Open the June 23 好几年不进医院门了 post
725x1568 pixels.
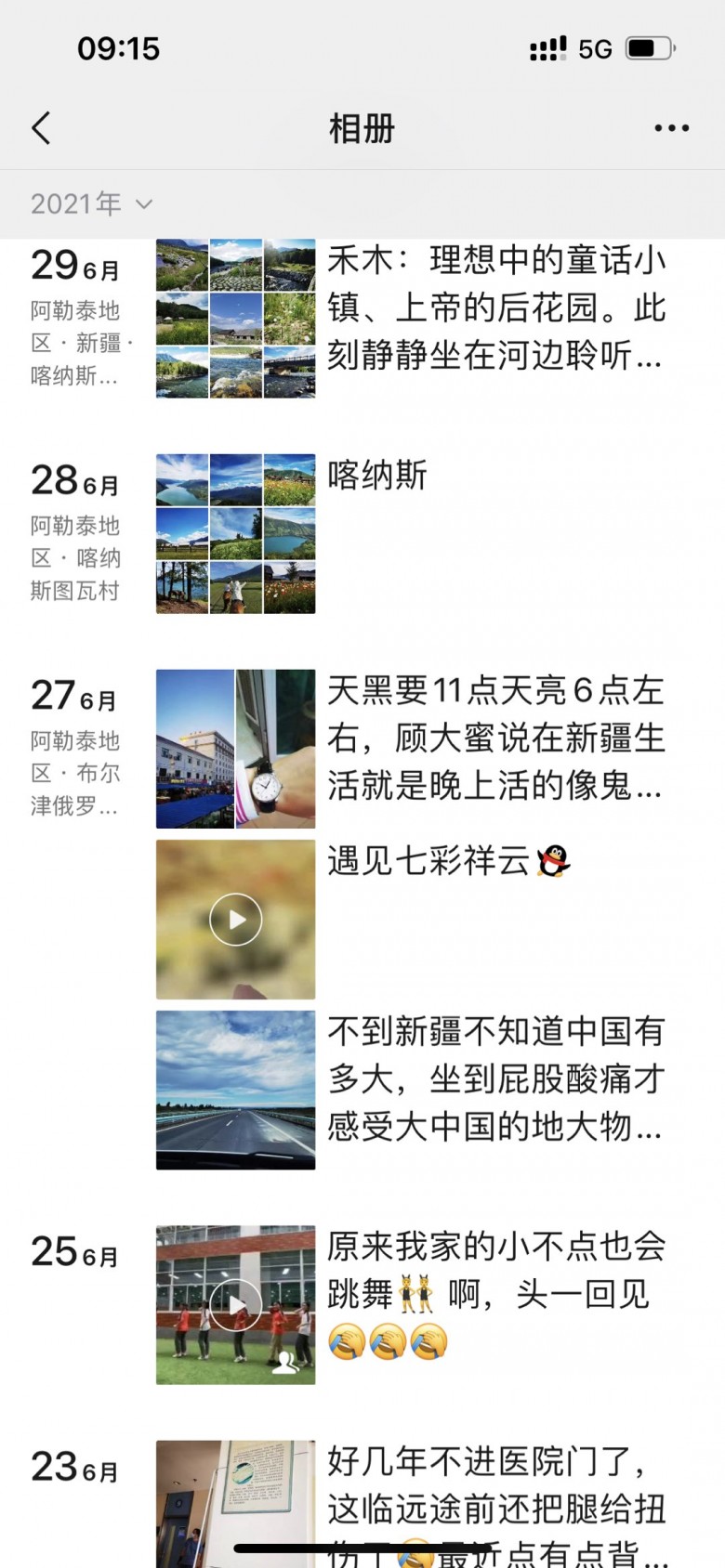[x=235, y=1500]
